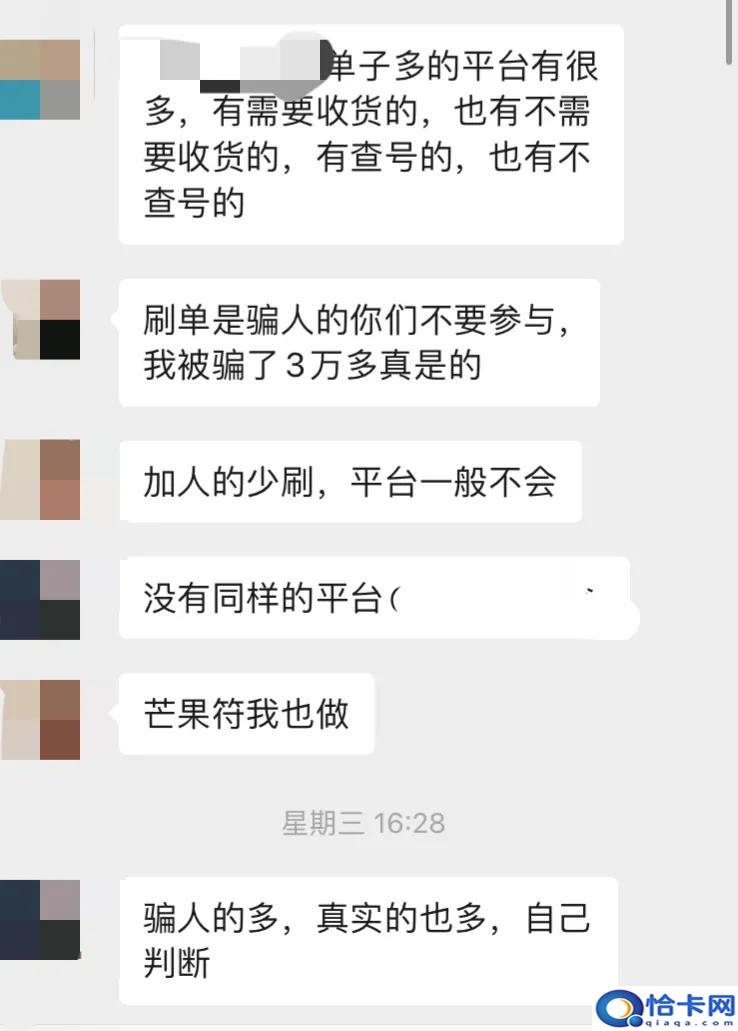Tap avatar of '骗人的多，真实的也多' sender

point(40,920)
